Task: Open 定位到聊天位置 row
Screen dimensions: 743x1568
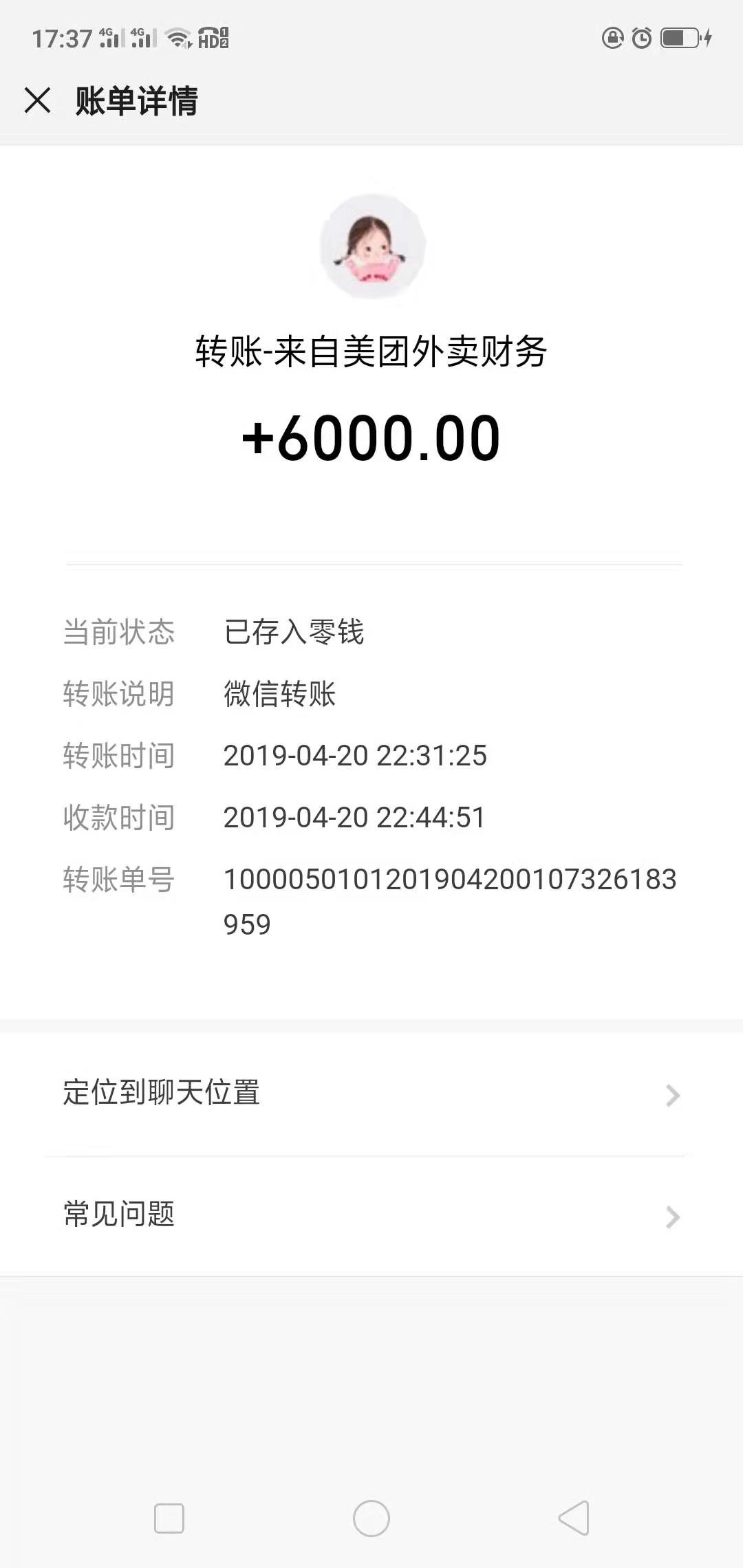Action: click(371, 1093)
